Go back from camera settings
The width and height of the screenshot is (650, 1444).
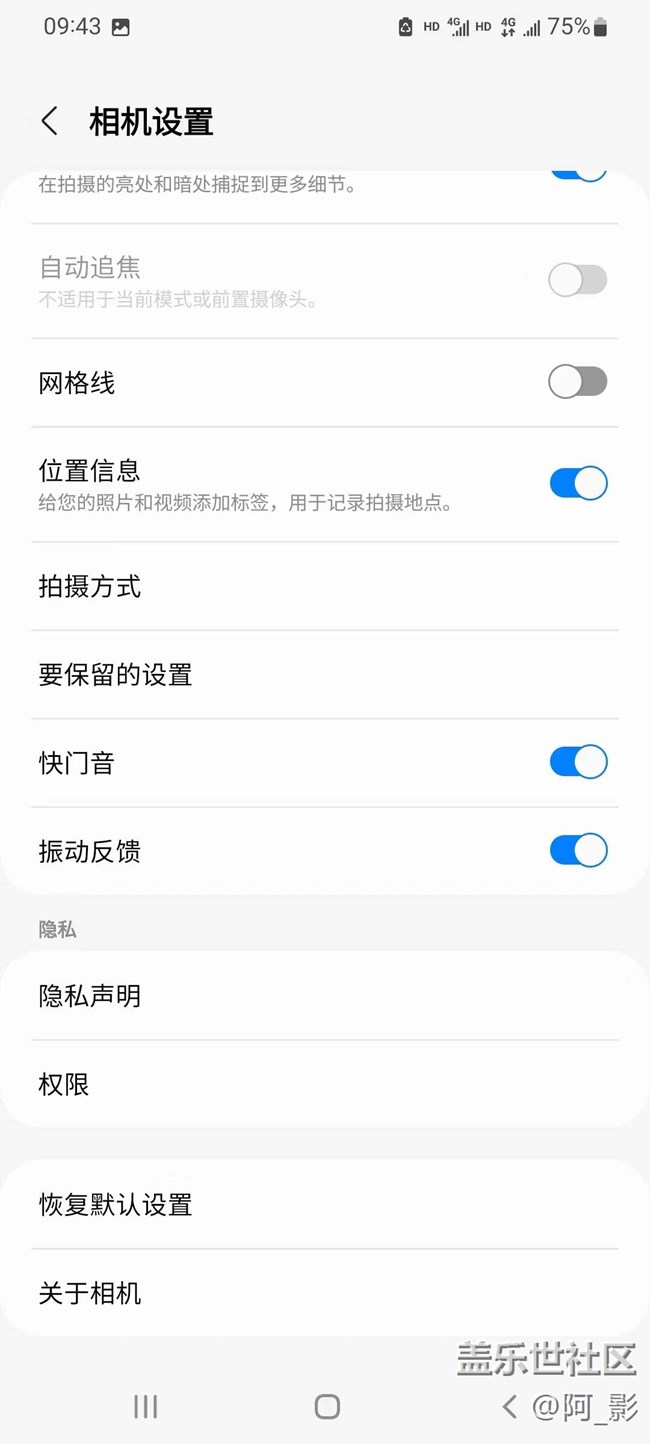click(x=50, y=122)
